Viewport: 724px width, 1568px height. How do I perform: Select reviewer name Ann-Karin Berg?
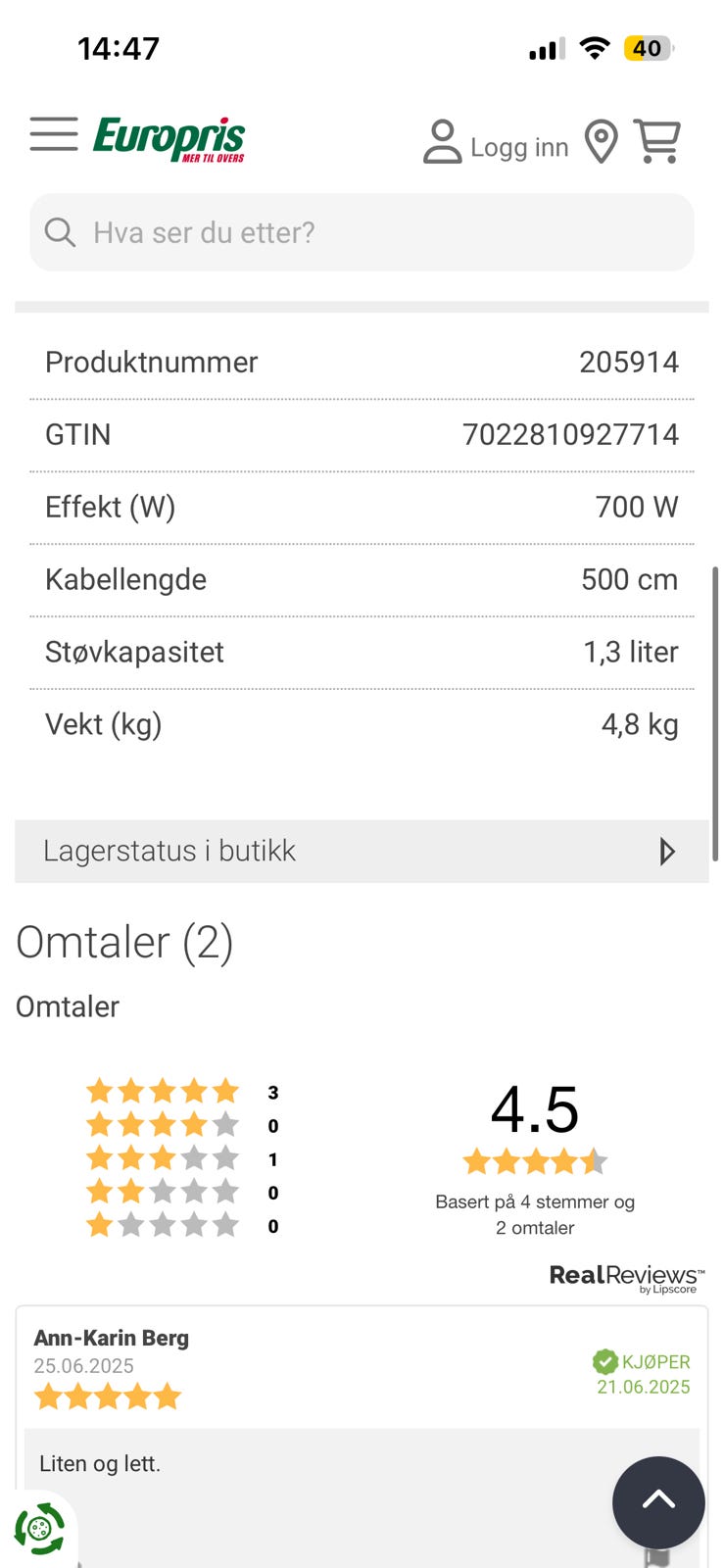pos(111,1337)
